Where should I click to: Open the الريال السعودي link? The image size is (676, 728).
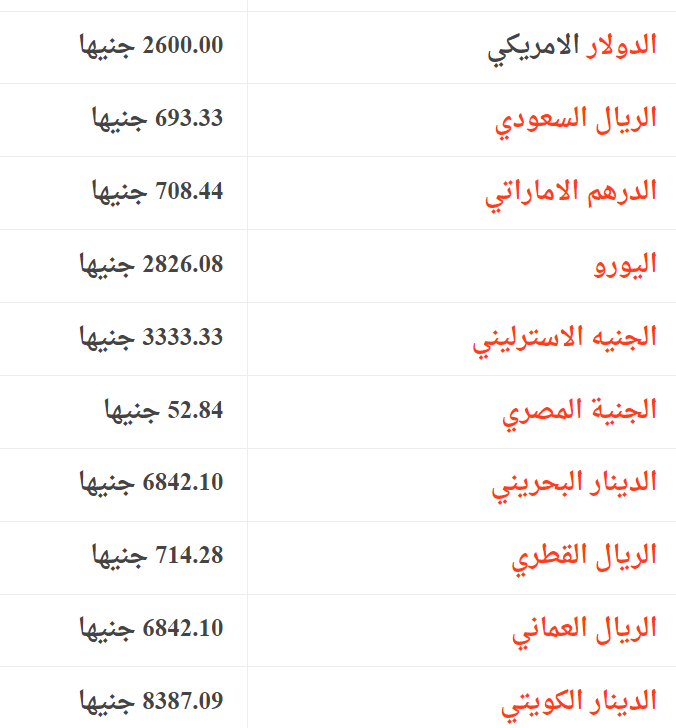(577, 119)
